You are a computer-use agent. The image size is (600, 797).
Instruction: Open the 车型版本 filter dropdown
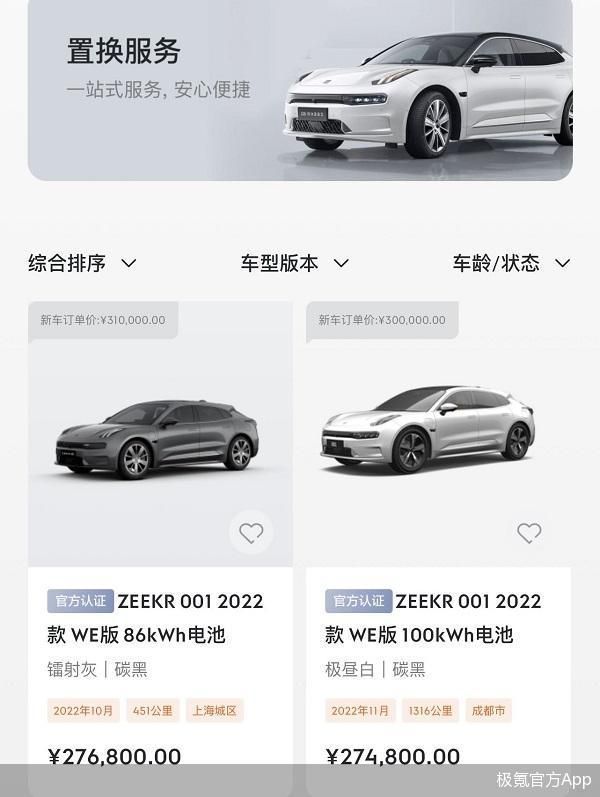pos(295,263)
